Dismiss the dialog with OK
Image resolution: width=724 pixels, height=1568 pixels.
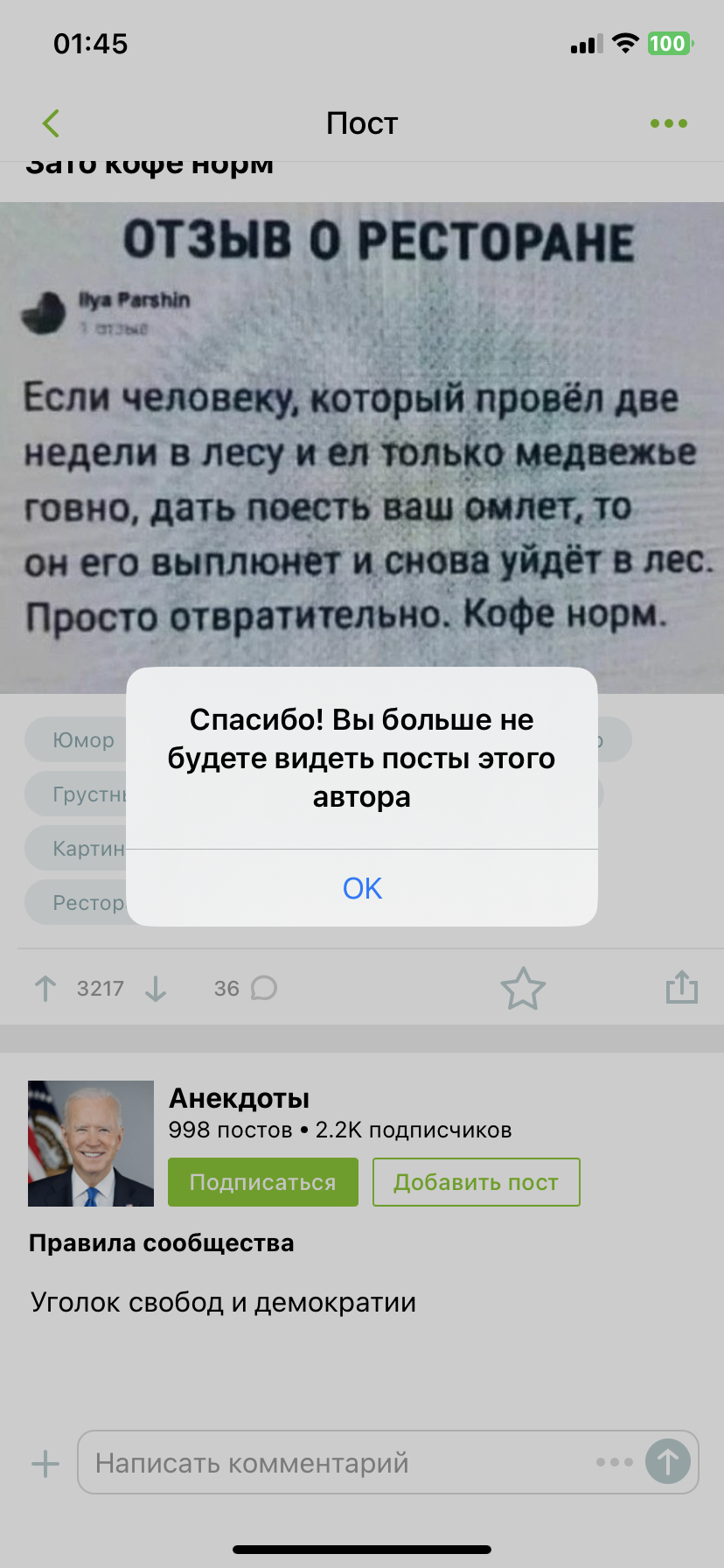click(362, 888)
